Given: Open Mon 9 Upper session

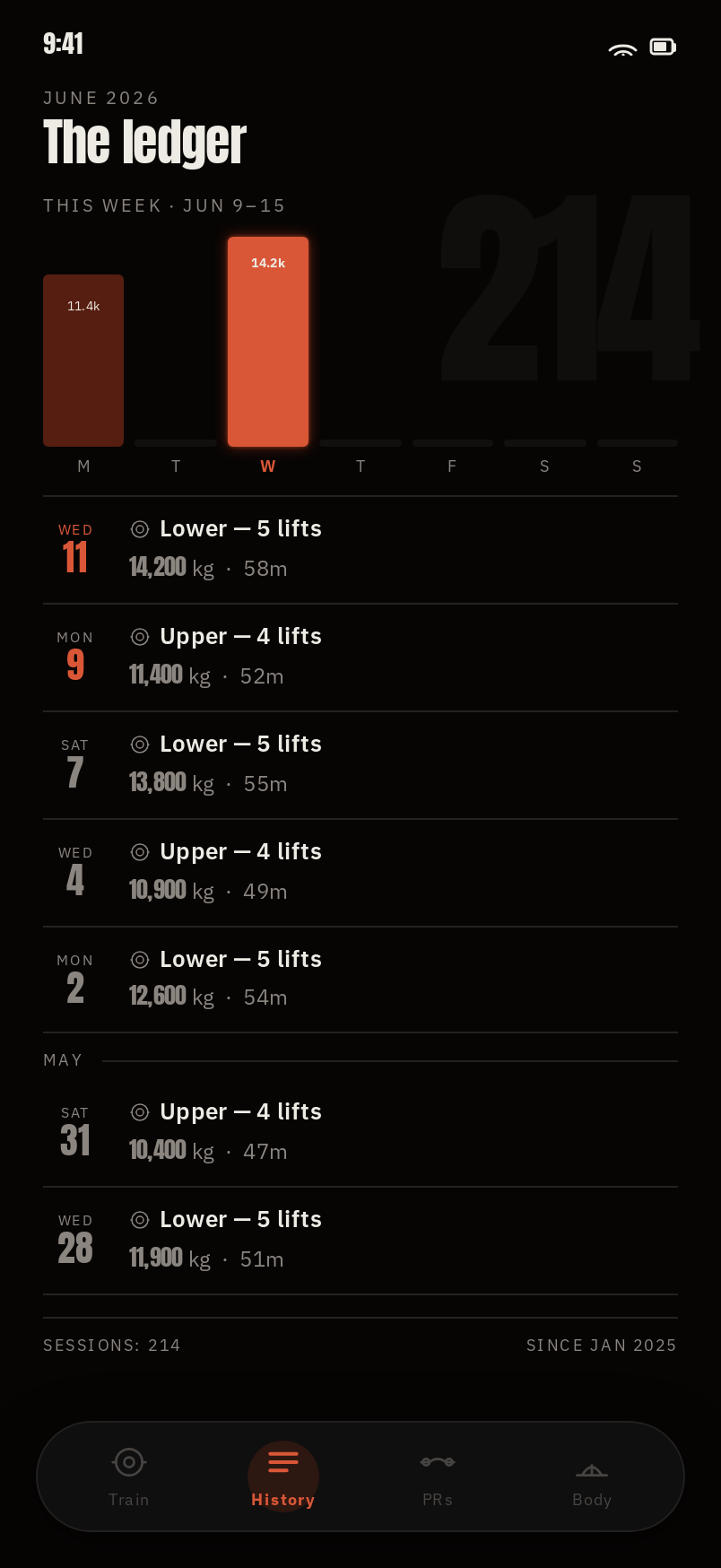Looking at the screenshot, I should pos(360,658).
